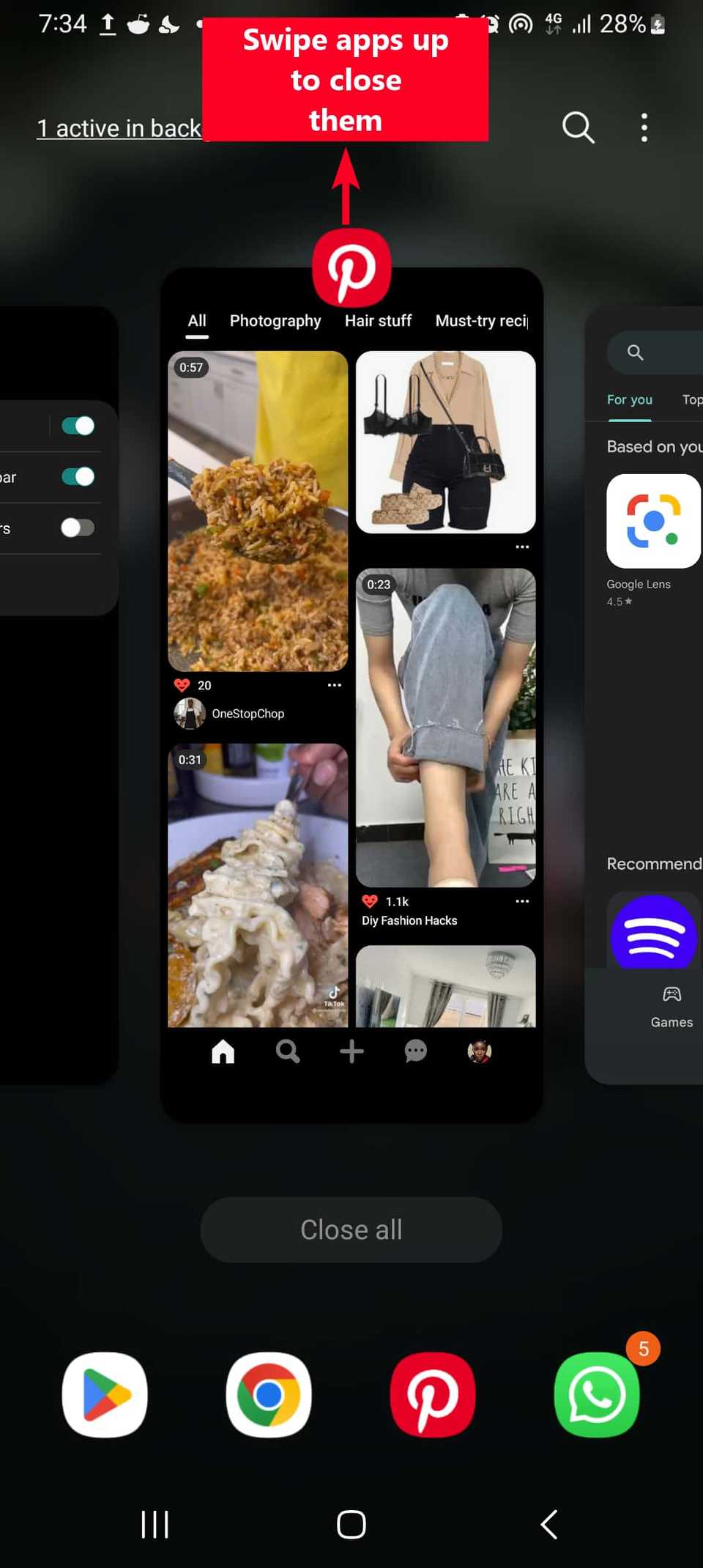
Task: Open Pinterest messages via the chat bubble icon
Action: 415,1051
